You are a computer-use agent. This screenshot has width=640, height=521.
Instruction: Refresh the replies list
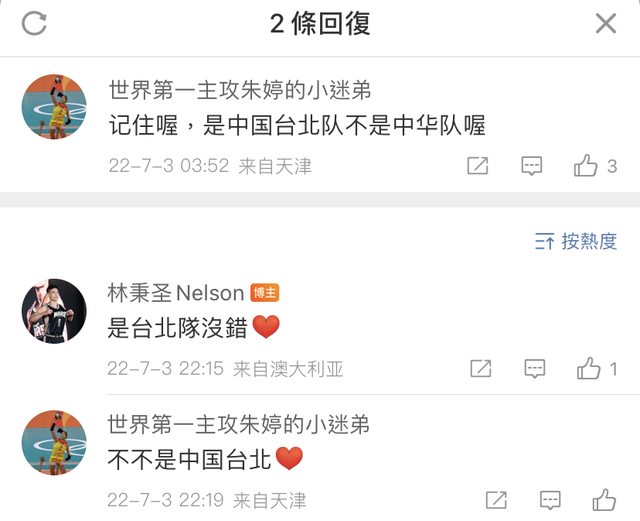[x=35, y=24]
